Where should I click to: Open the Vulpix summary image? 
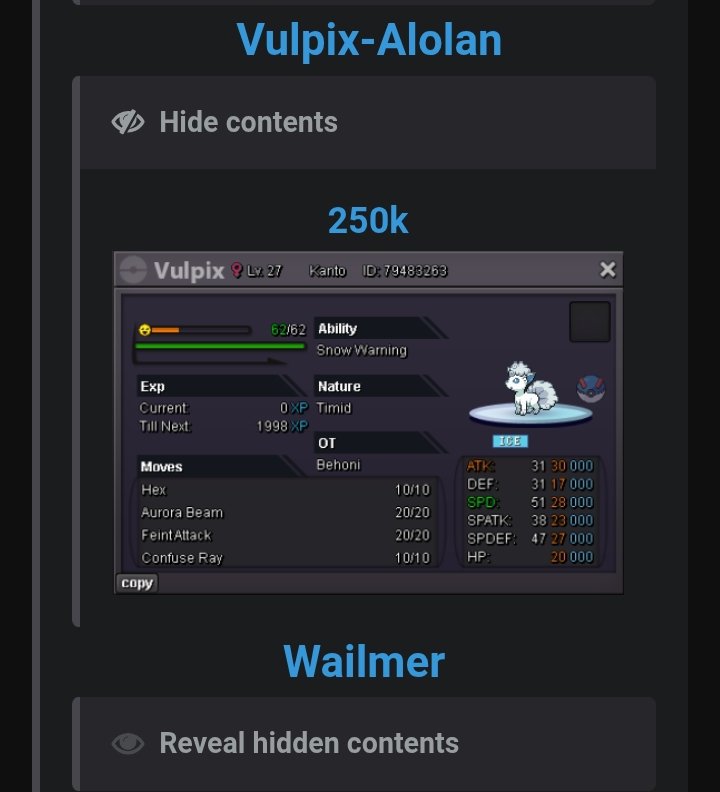(368, 423)
